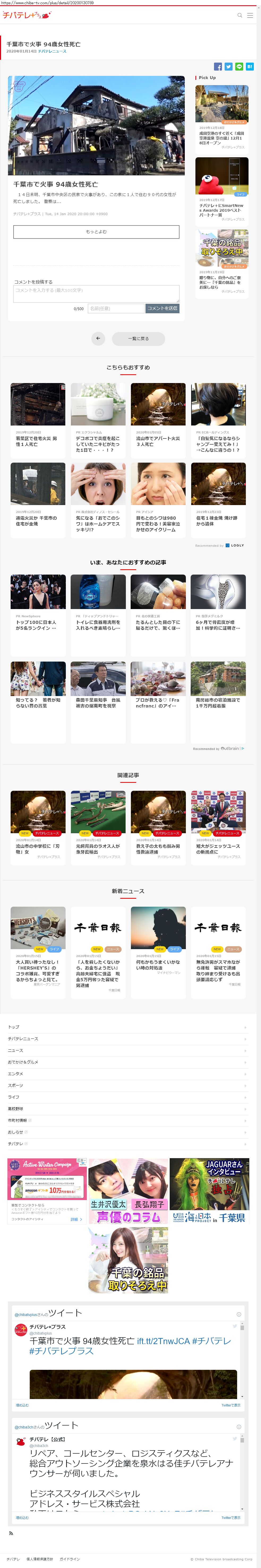This screenshot has width=261, height=1568.
Task: Tap the back arrow button
Action: 98,338
